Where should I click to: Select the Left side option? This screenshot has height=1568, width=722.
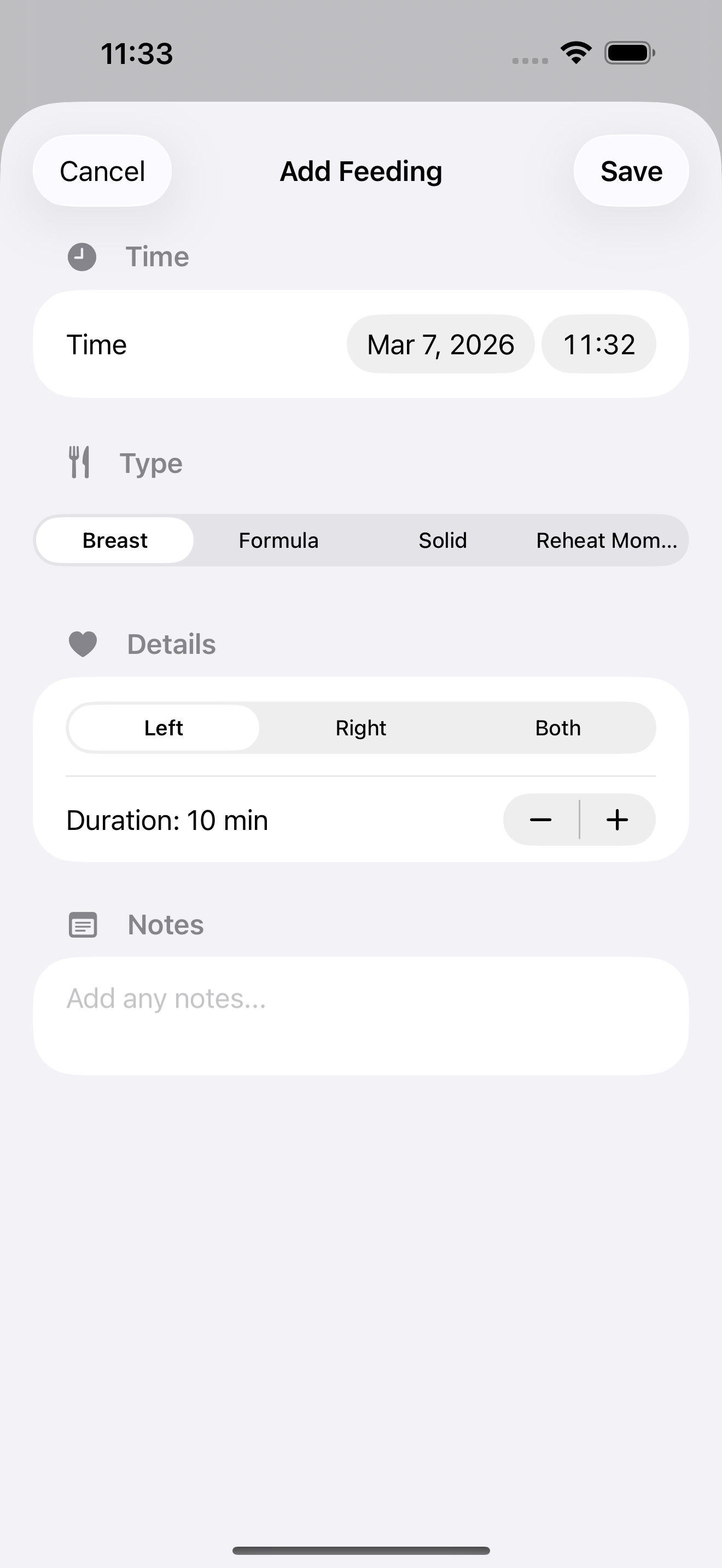163,728
